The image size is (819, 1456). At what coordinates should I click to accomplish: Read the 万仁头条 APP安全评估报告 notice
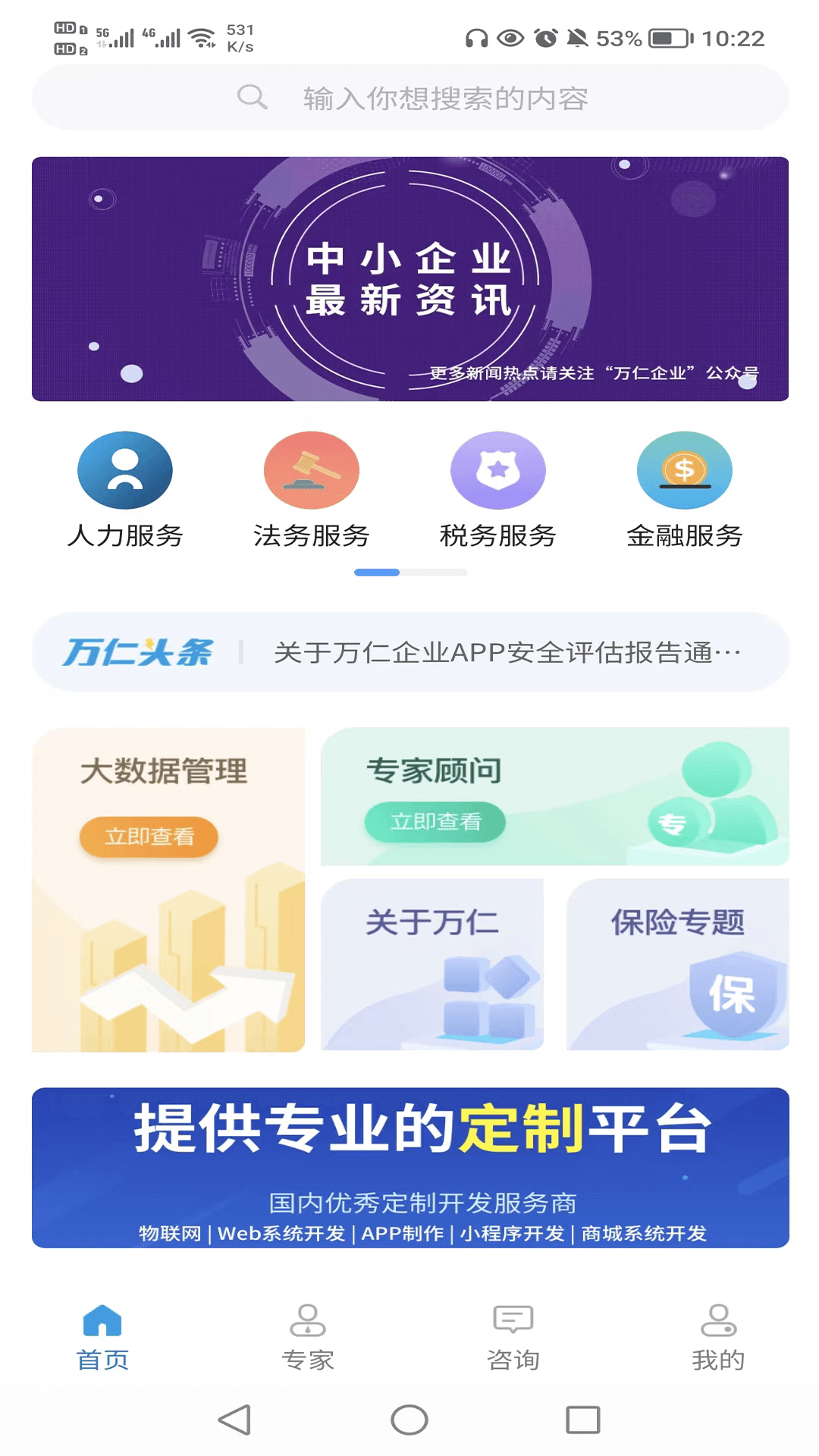507,652
